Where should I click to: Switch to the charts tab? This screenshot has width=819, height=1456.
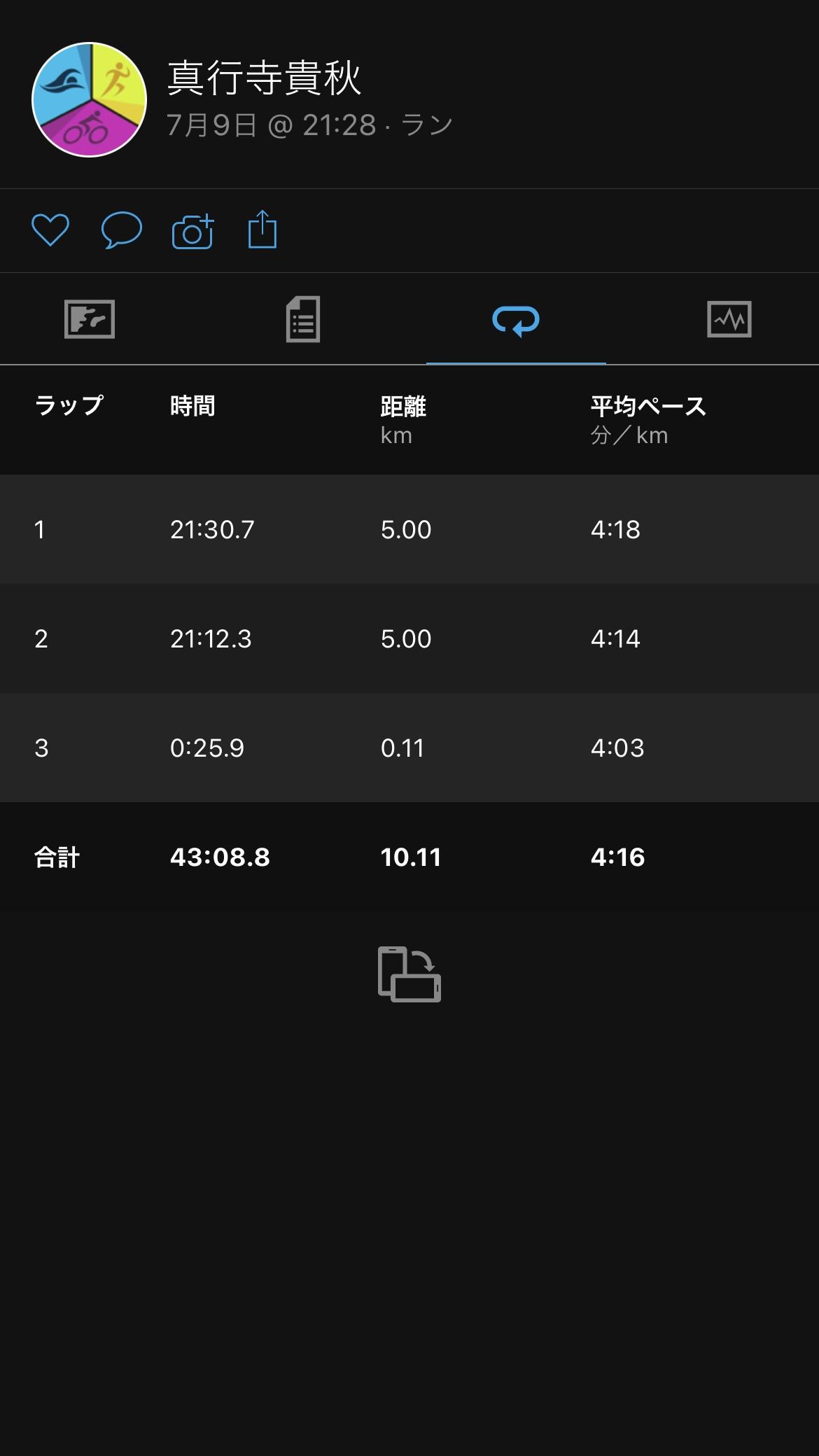729,319
